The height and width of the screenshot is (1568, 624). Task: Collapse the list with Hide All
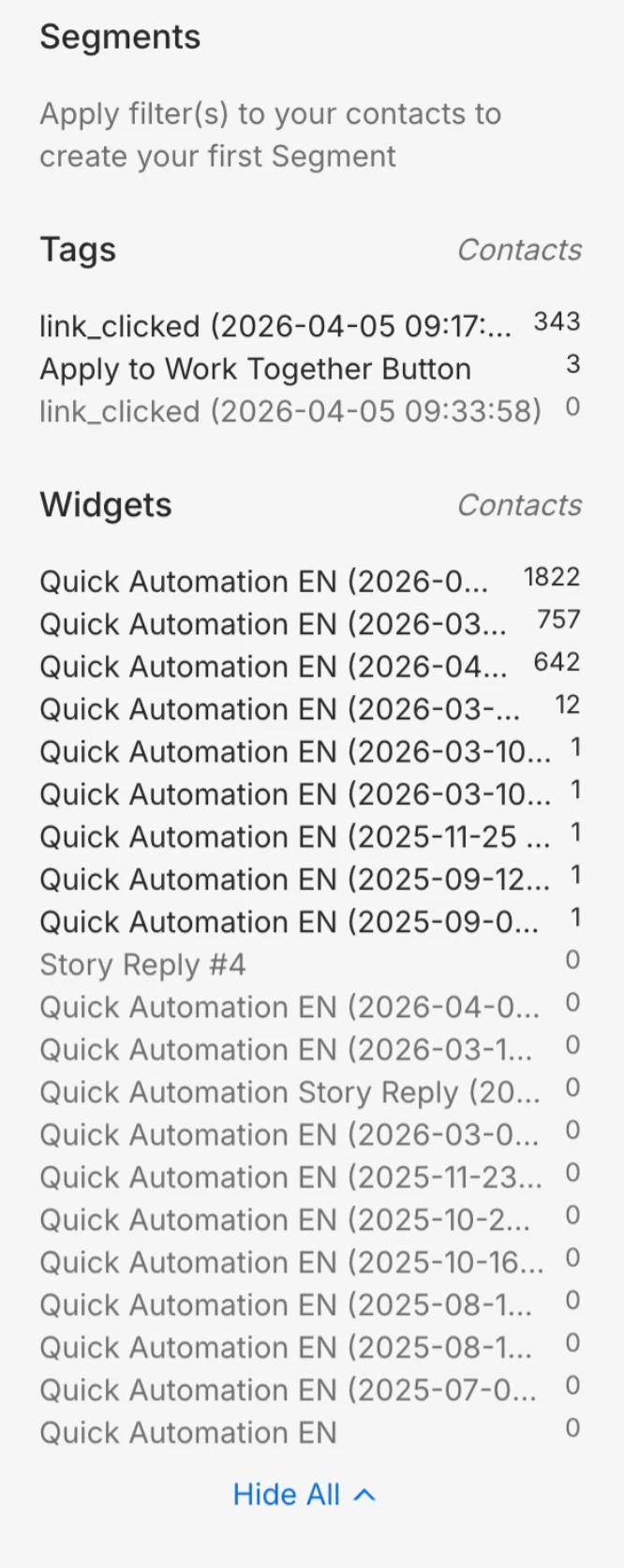click(x=303, y=1494)
